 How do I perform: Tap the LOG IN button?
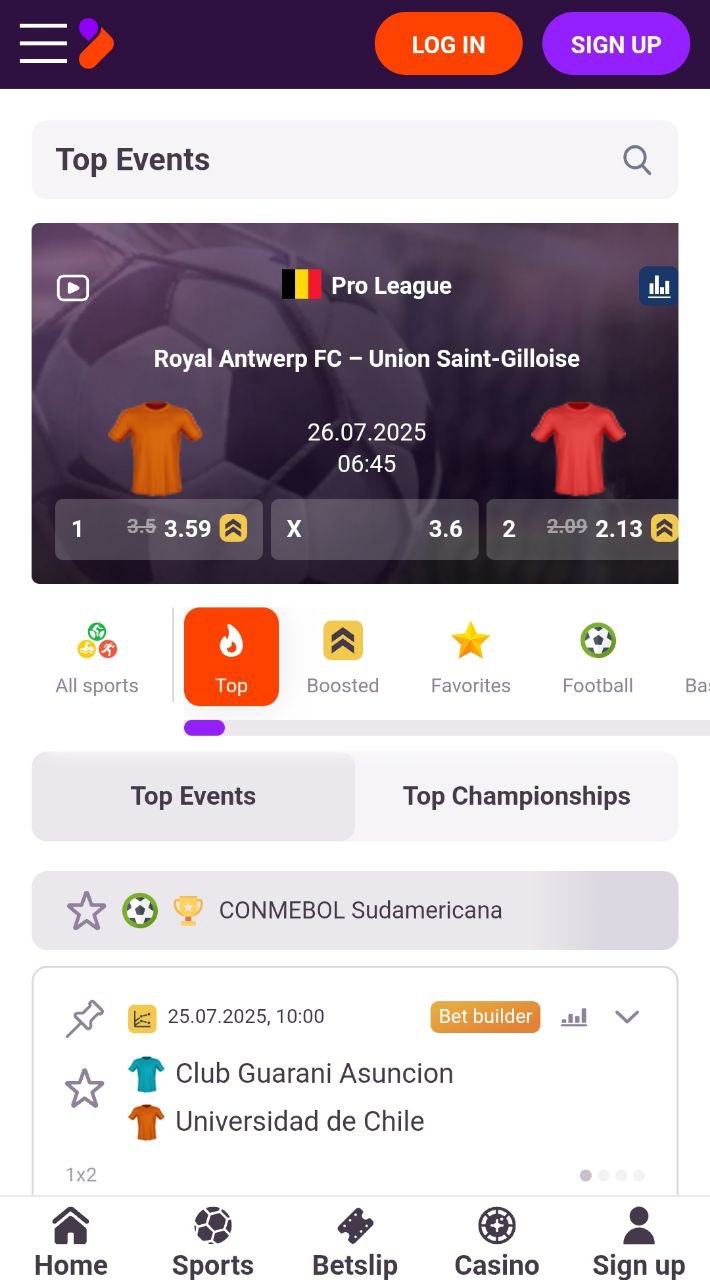(x=448, y=44)
